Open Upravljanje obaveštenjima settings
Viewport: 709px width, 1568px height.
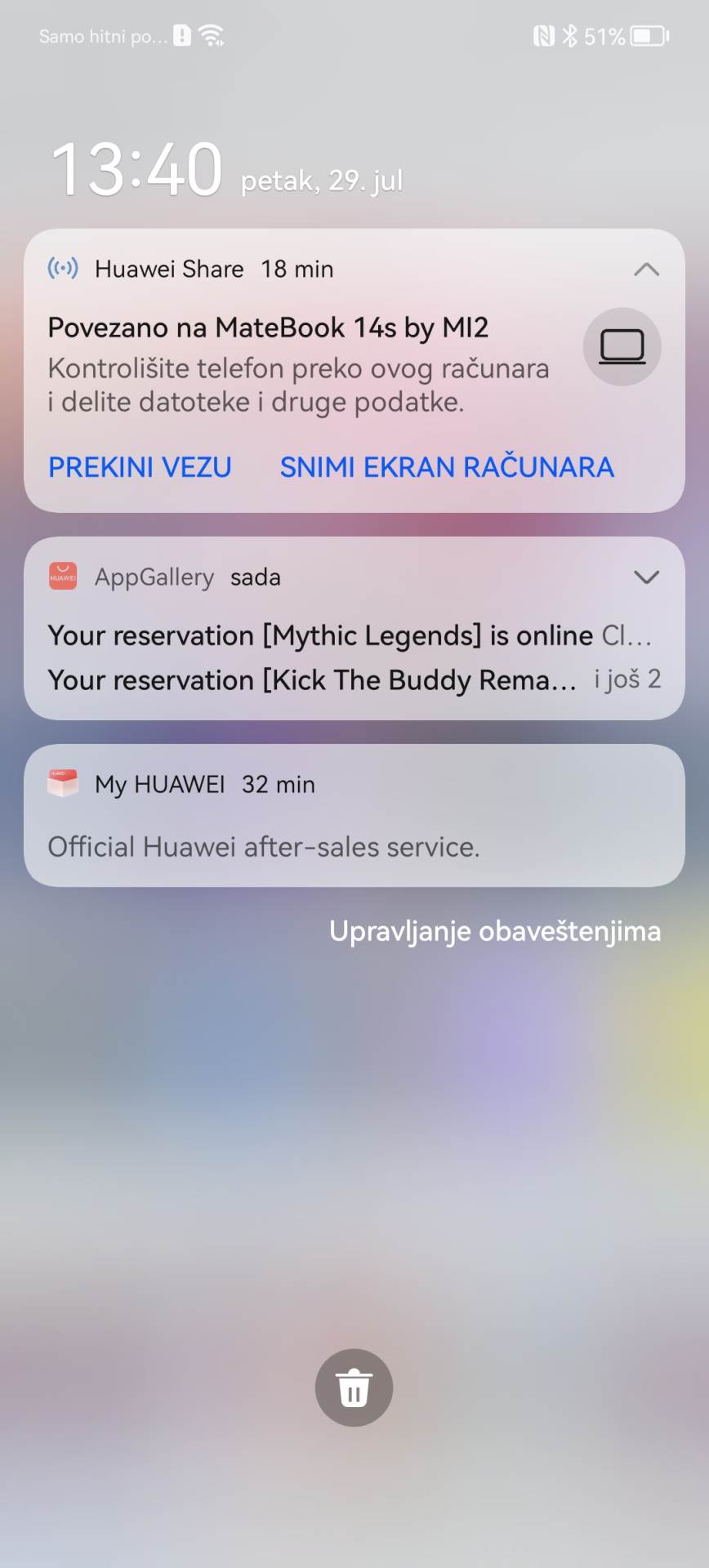[494, 931]
